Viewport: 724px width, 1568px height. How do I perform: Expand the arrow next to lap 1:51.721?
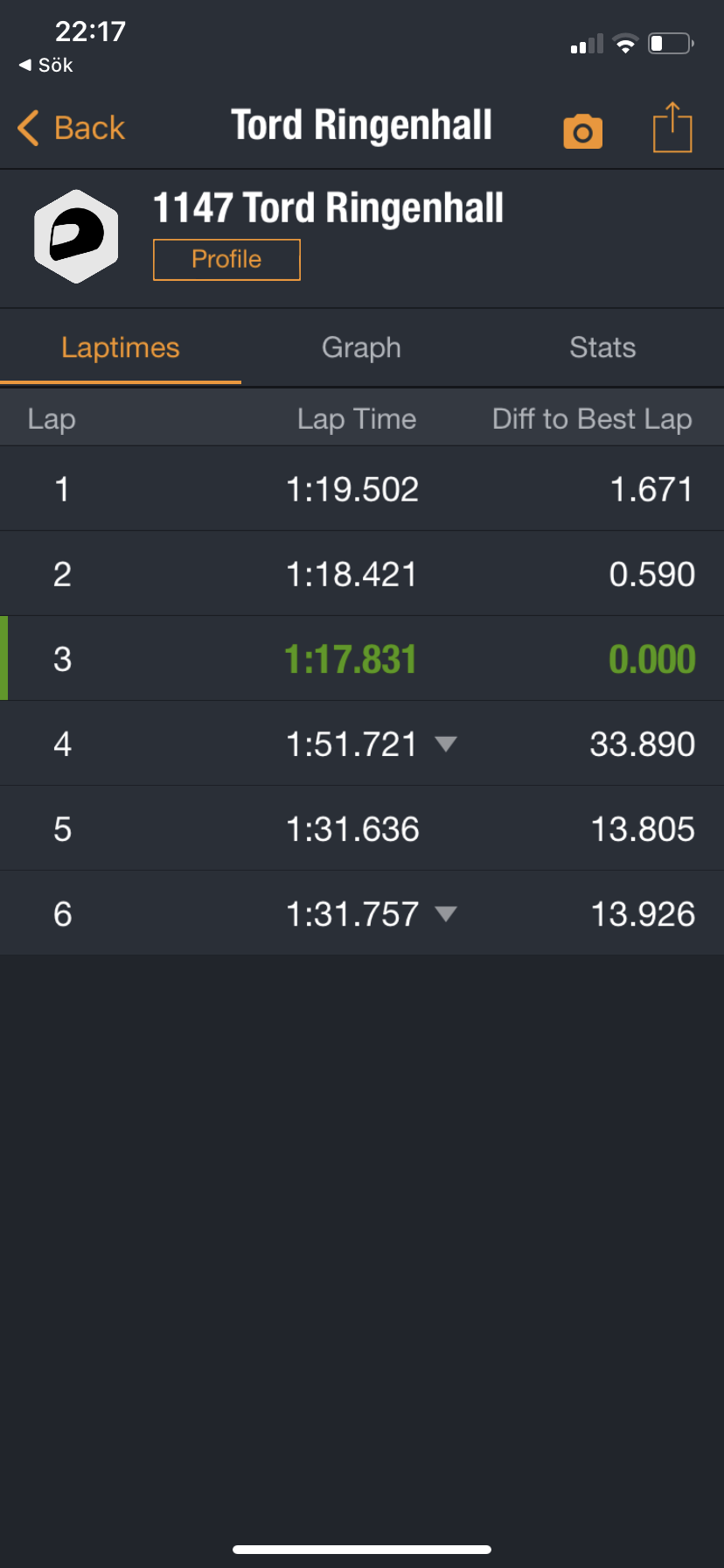pos(446,745)
